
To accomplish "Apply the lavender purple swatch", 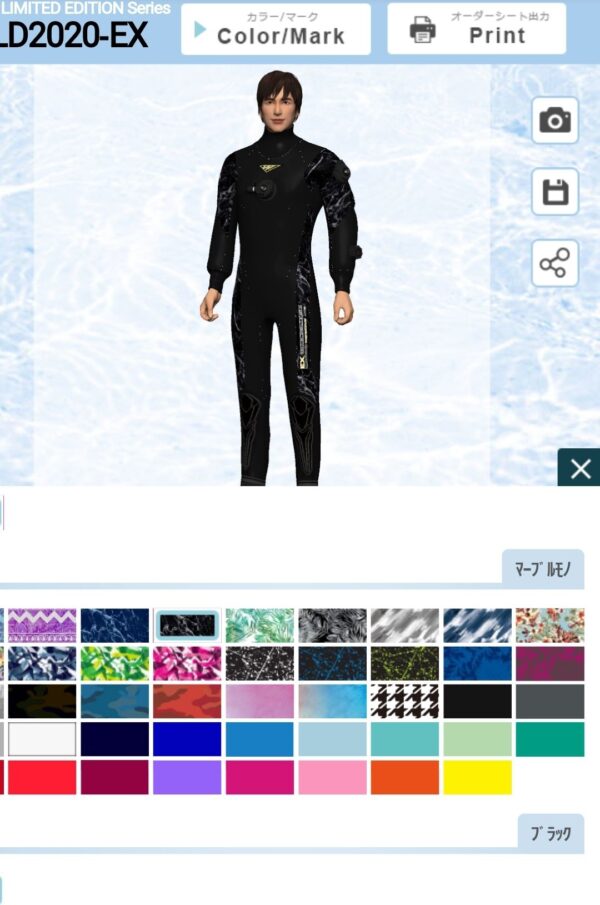I will [187, 777].
